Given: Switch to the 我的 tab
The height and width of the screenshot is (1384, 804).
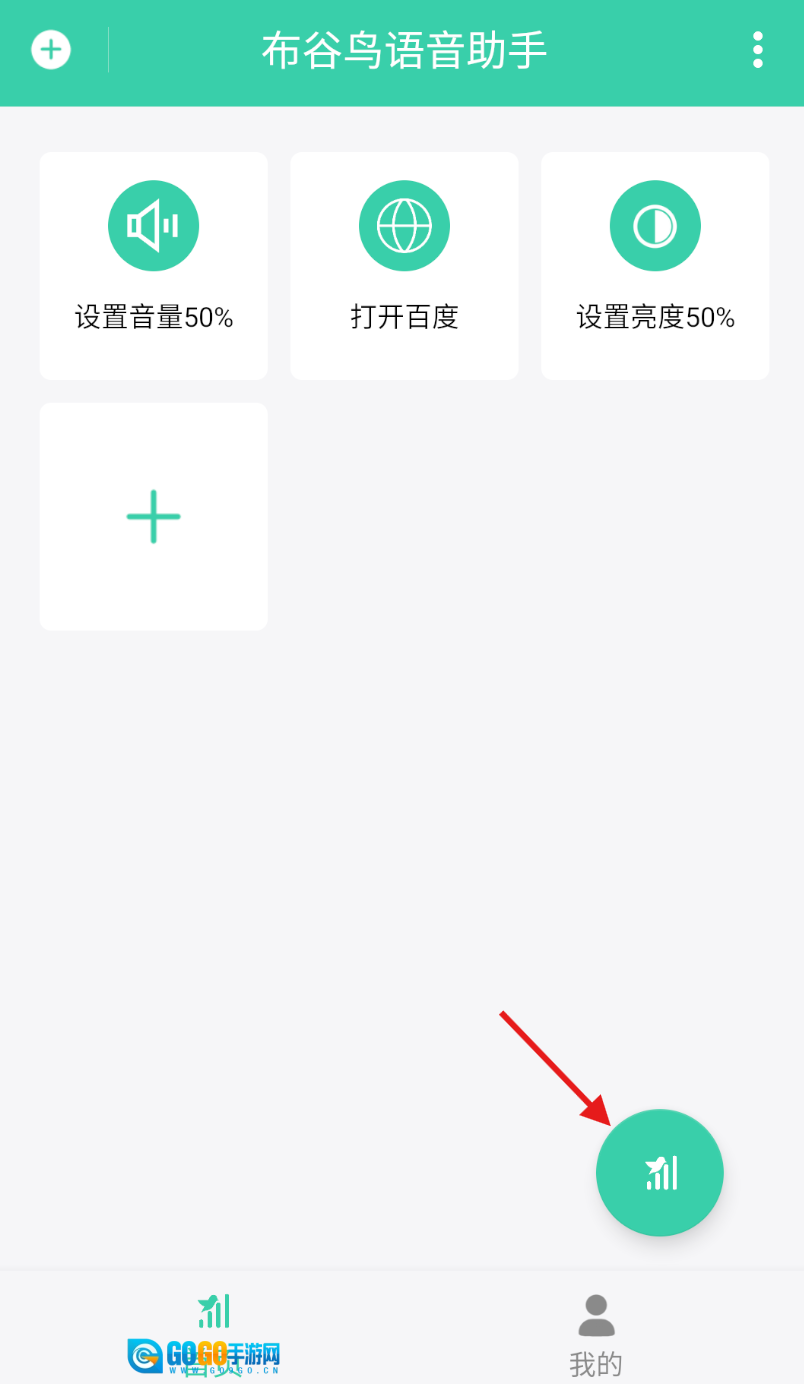Looking at the screenshot, I should click(596, 1332).
